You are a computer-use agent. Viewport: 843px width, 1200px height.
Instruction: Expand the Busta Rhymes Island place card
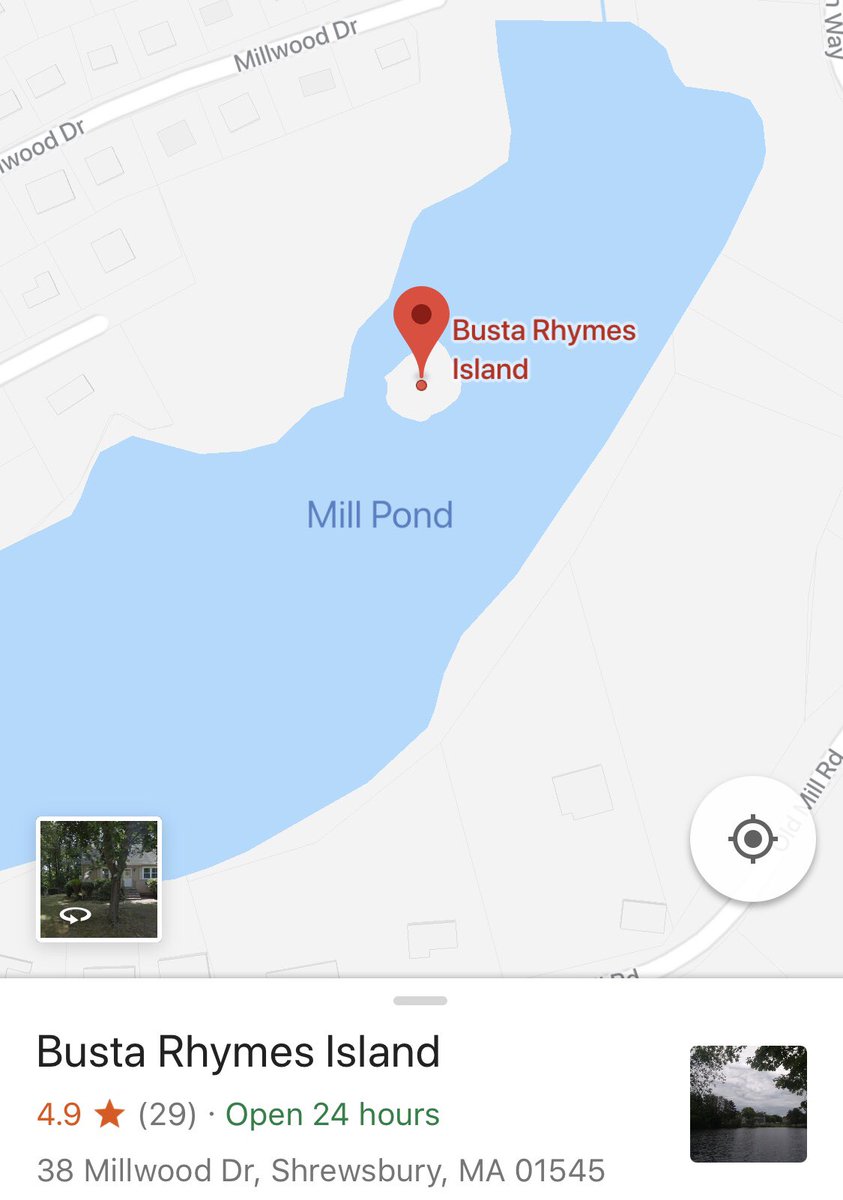pos(420,1000)
